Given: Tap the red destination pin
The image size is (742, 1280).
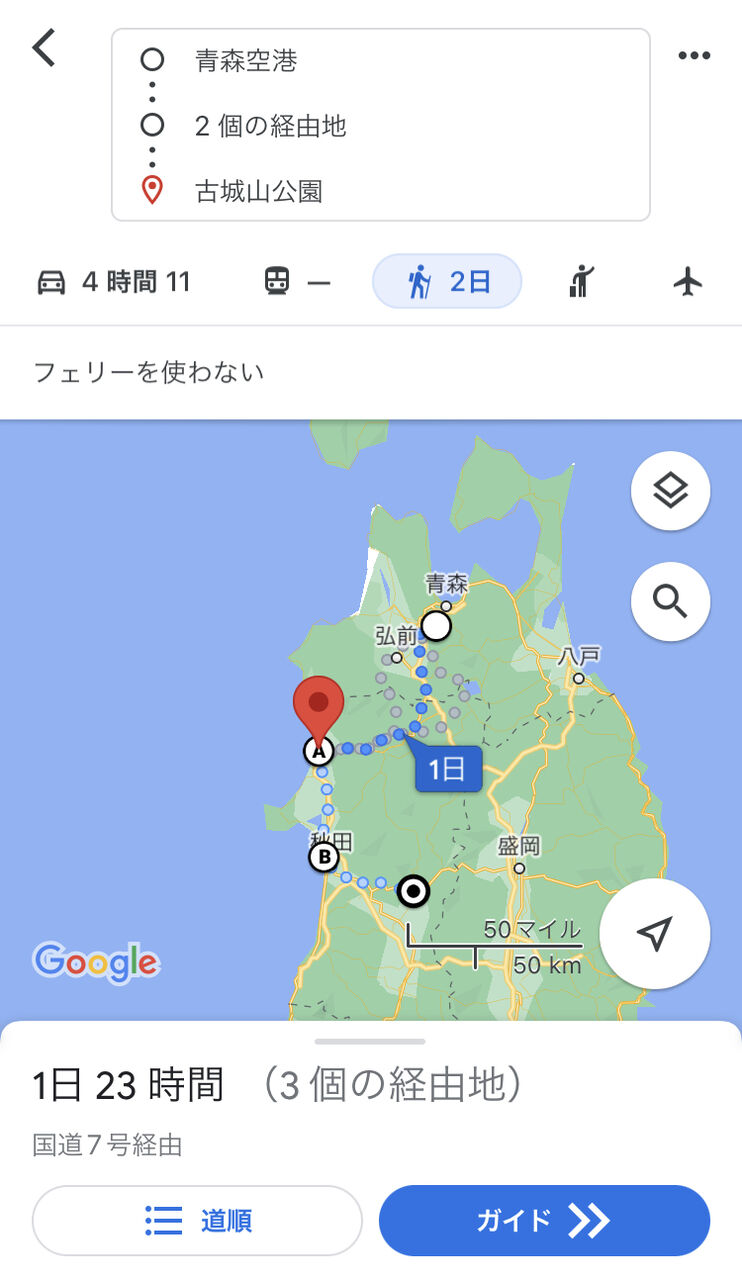Looking at the screenshot, I should pos(318,705).
